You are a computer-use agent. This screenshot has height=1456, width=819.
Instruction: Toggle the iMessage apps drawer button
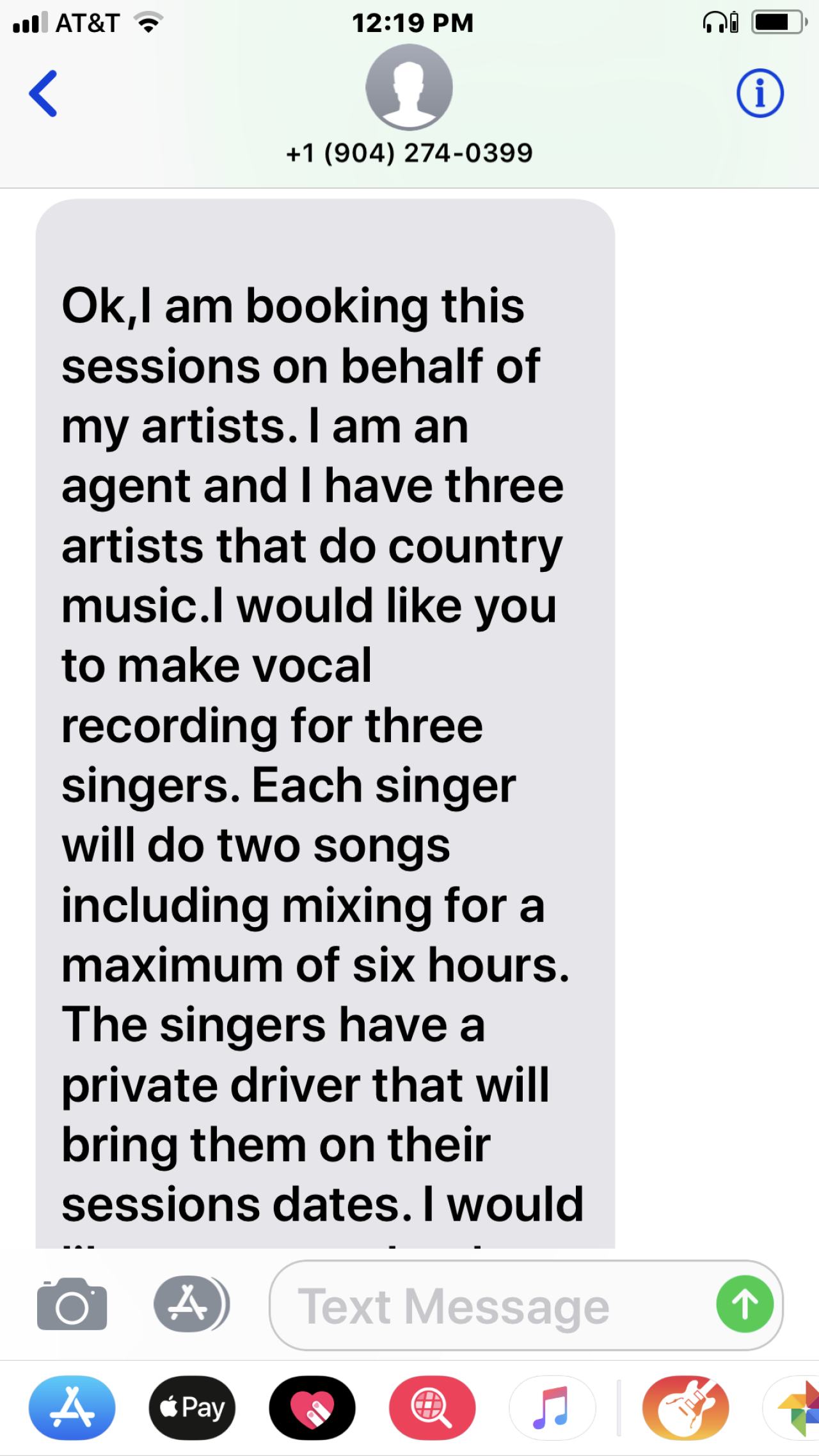pos(191,1304)
